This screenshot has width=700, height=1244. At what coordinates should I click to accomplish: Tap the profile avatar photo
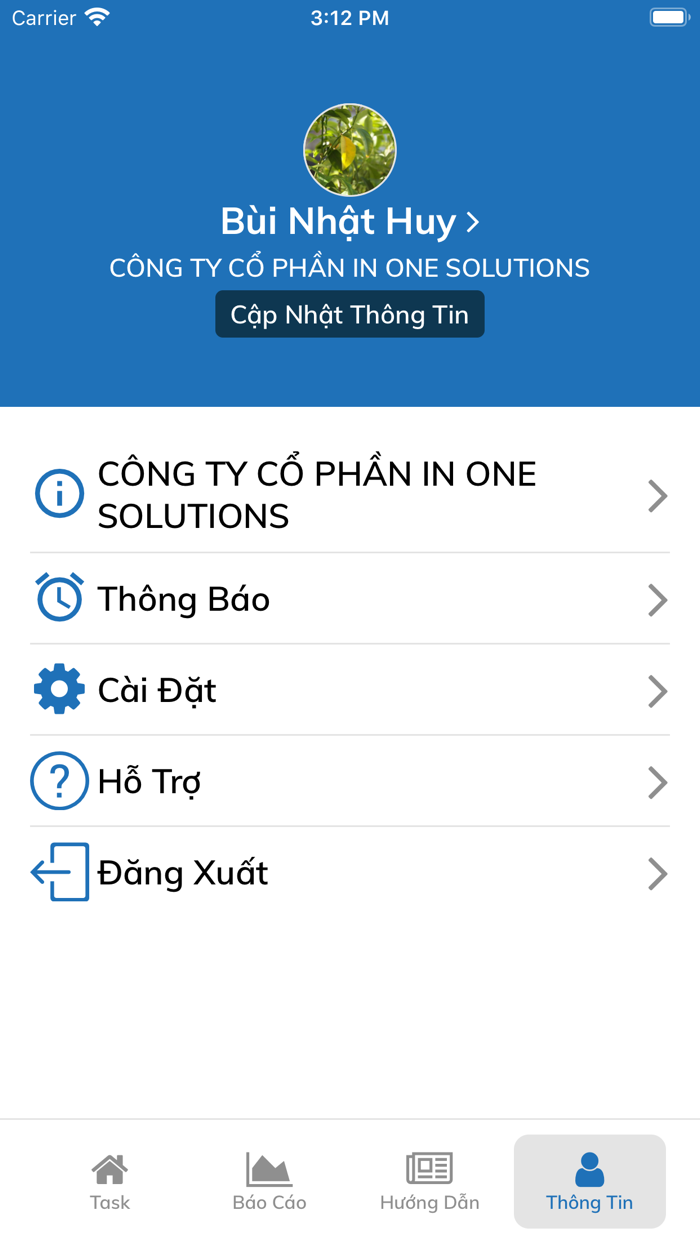350,150
